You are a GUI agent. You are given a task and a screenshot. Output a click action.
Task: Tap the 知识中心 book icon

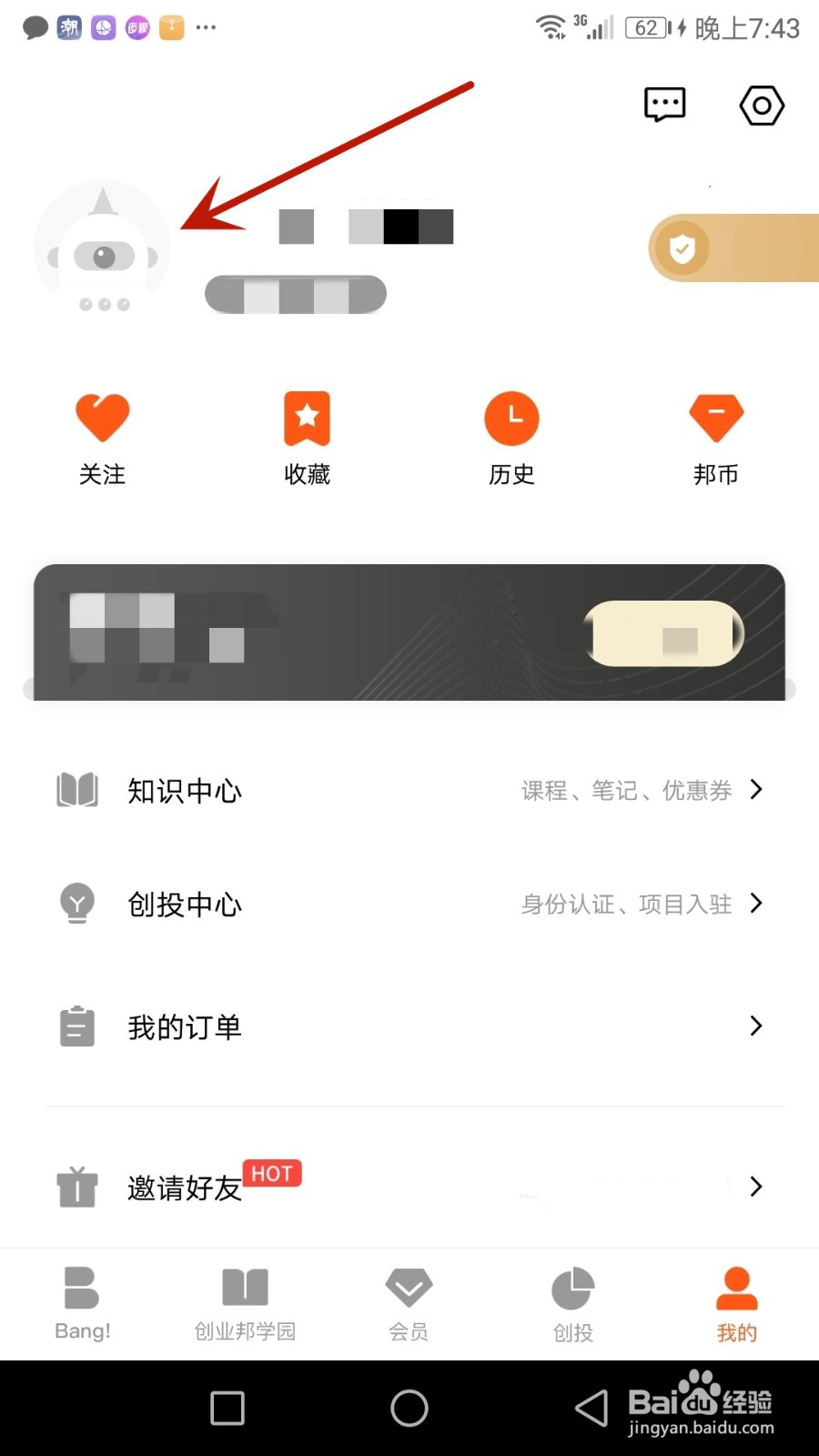pyautogui.click(x=76, y=790)
